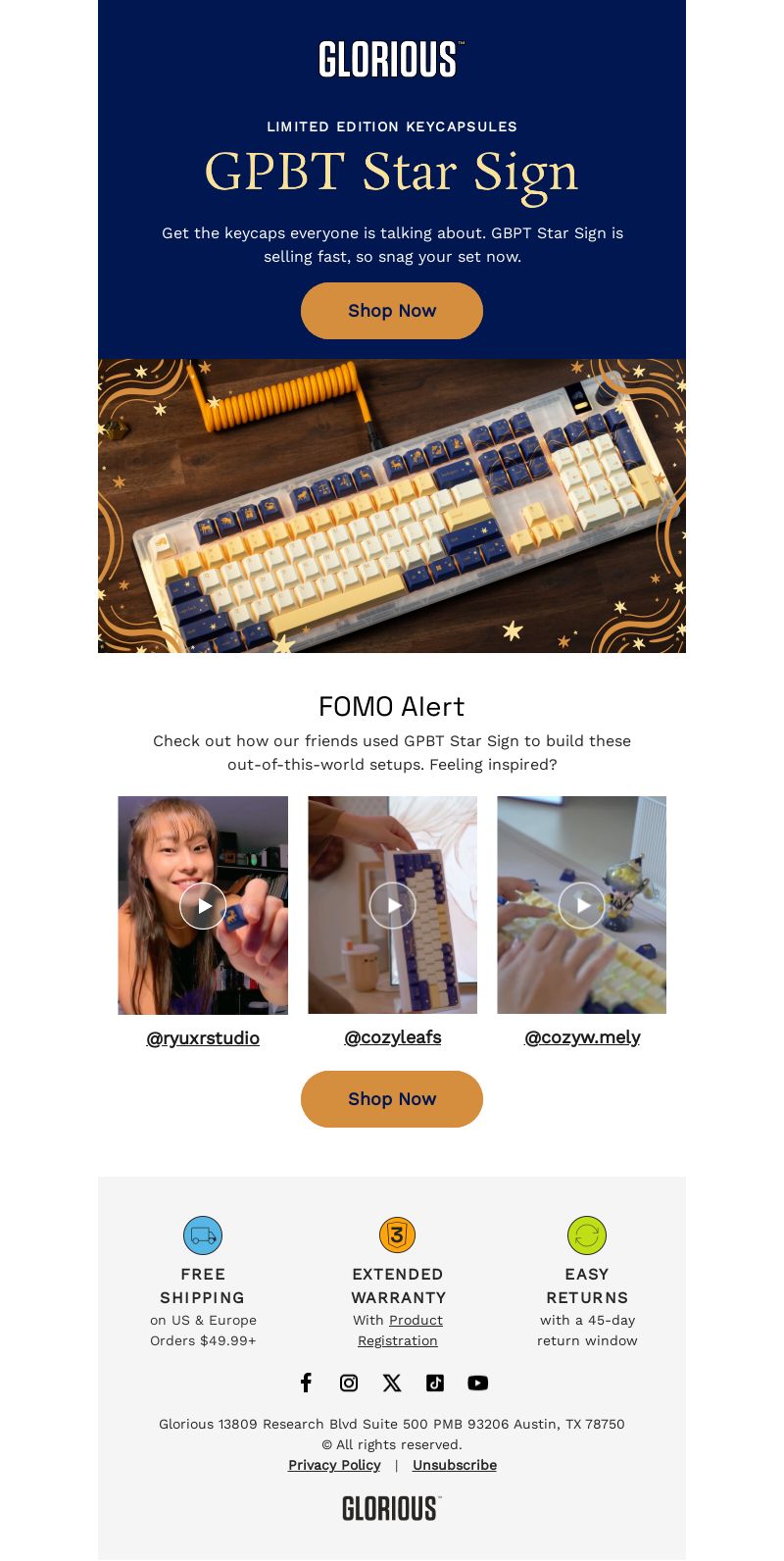Image resolution: width=784 pixels, height=1561 pixels.
Task: Open the X social icon
Action: pos(392,1383)
